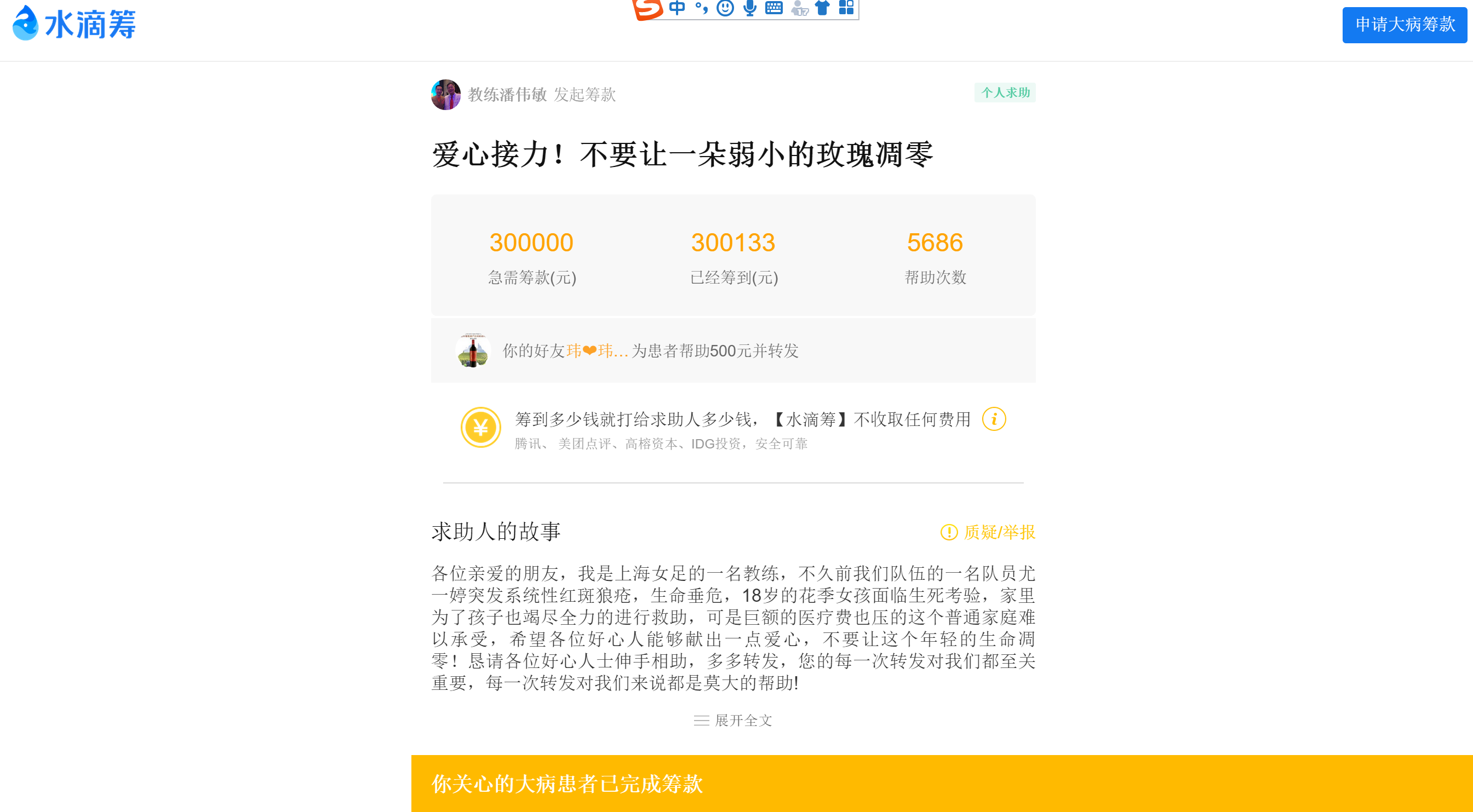Report via 质疑/举报 link
The height and width of the screenshot is (812, 1473).
click(x=988, y=532)
